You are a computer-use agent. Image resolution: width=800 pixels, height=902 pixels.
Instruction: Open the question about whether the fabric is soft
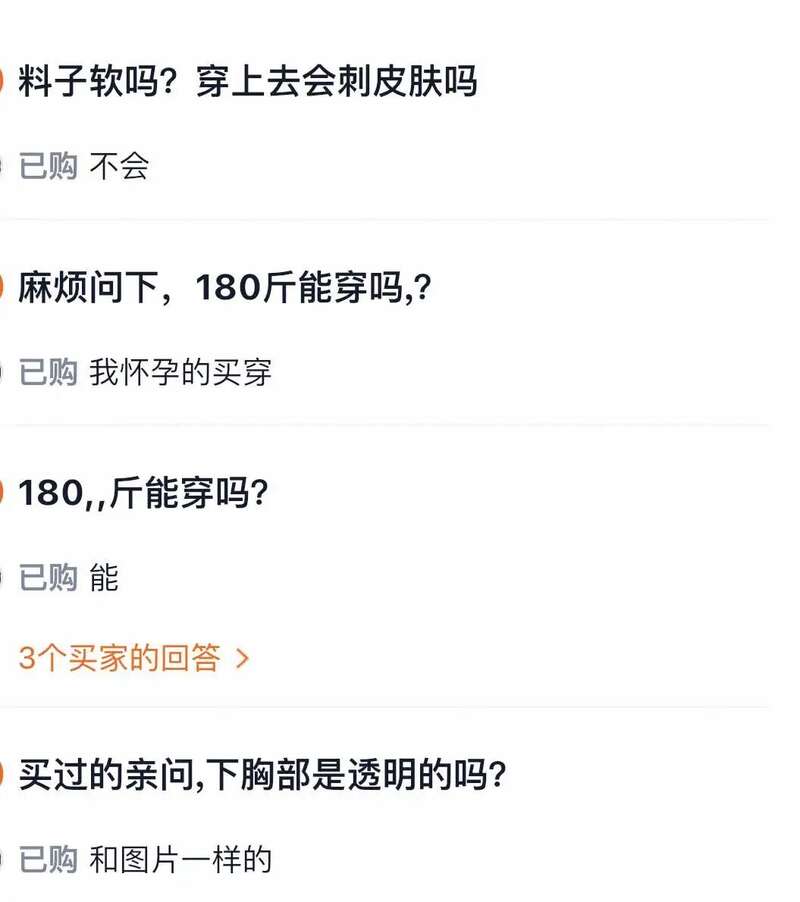click(247, 81)
